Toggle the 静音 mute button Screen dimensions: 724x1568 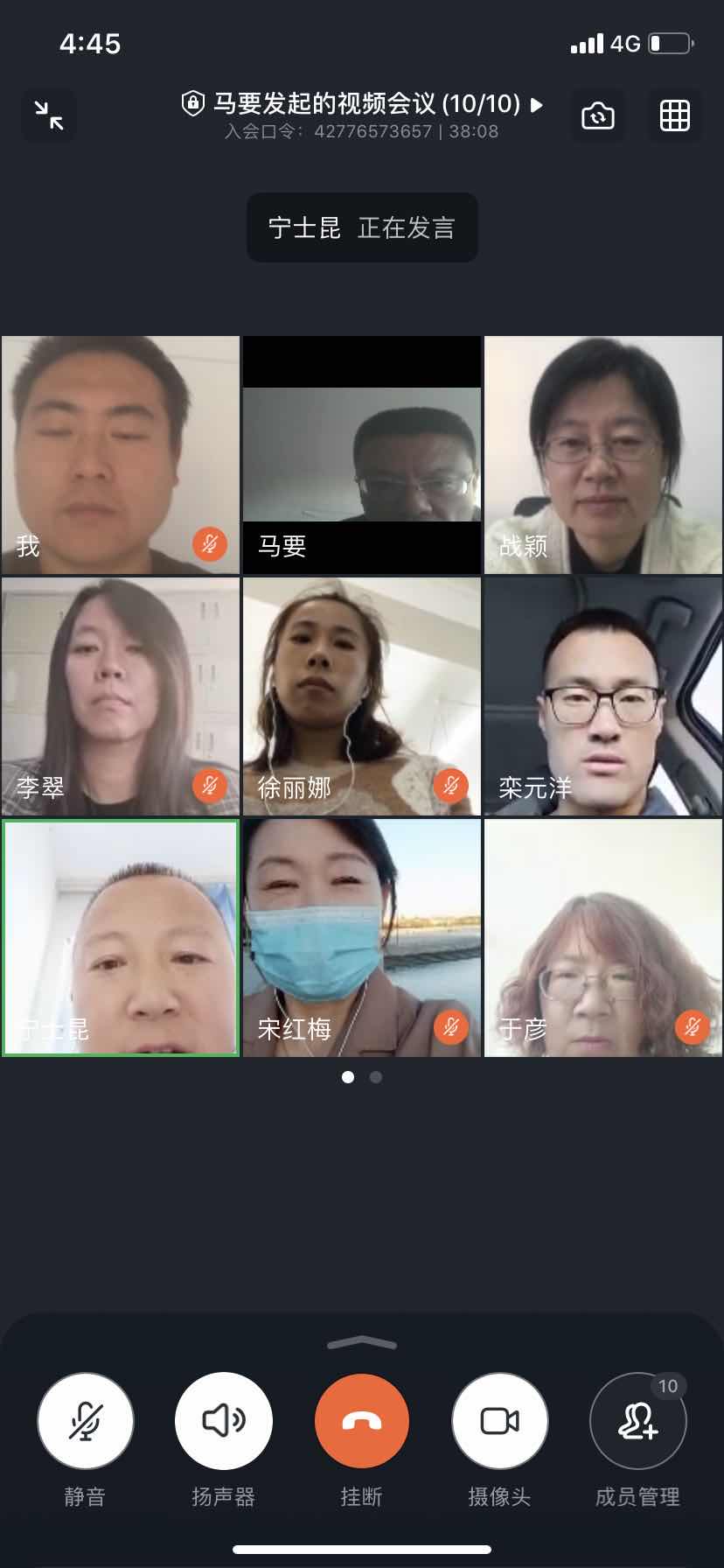[86, 1421]
